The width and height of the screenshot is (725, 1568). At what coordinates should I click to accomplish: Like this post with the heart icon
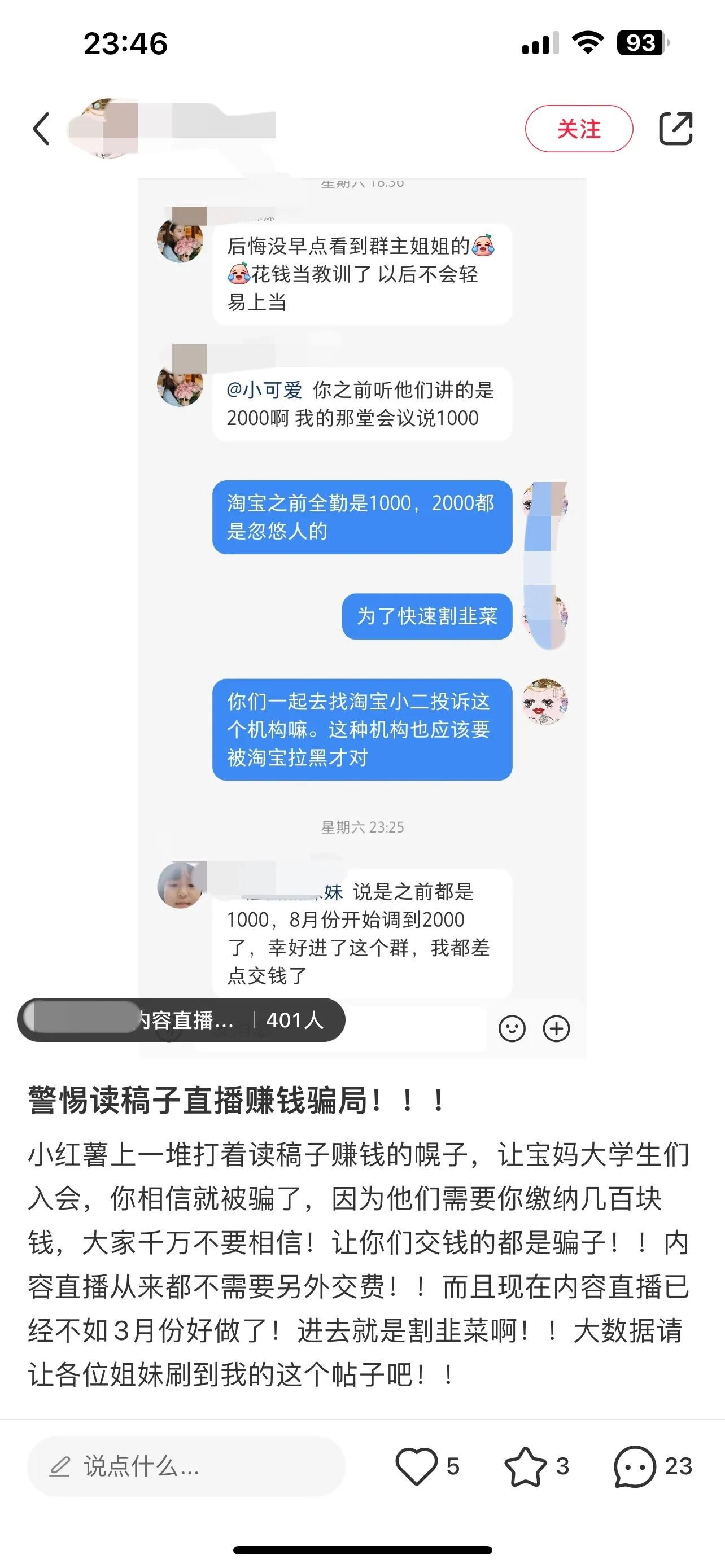click(x=417, y=1466)
